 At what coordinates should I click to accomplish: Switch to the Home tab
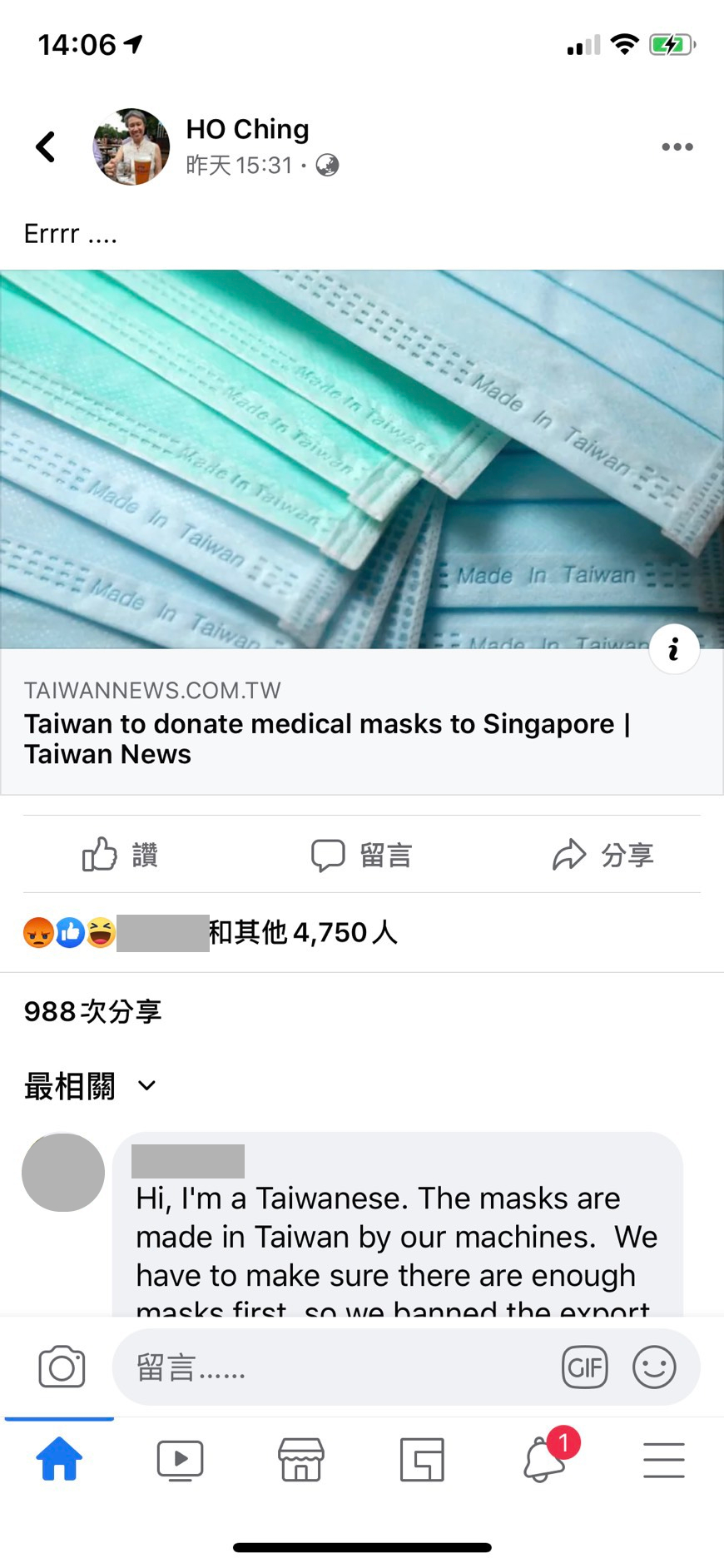(x=59, y=1460)
